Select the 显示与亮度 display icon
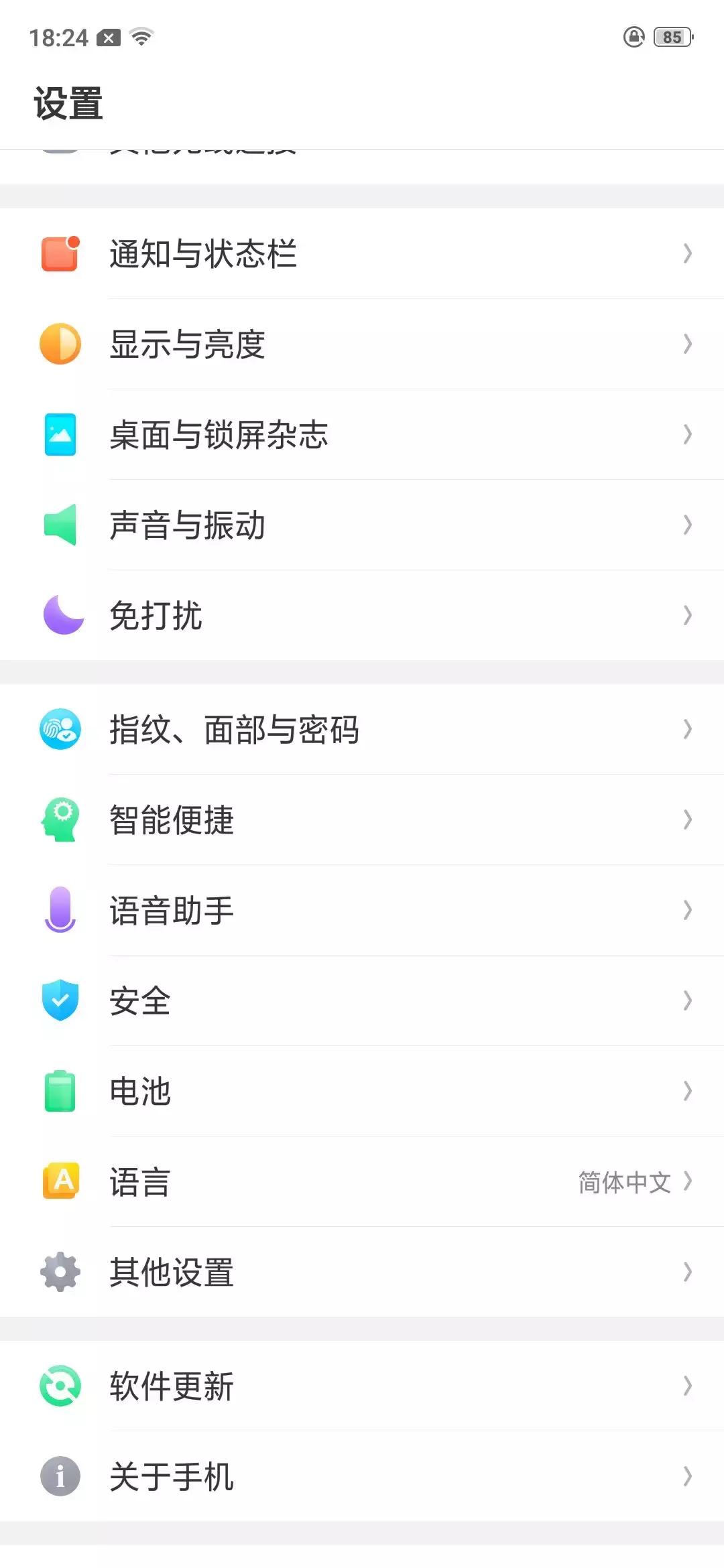The height and width of the screenshot is (1568, 724). 60,344
